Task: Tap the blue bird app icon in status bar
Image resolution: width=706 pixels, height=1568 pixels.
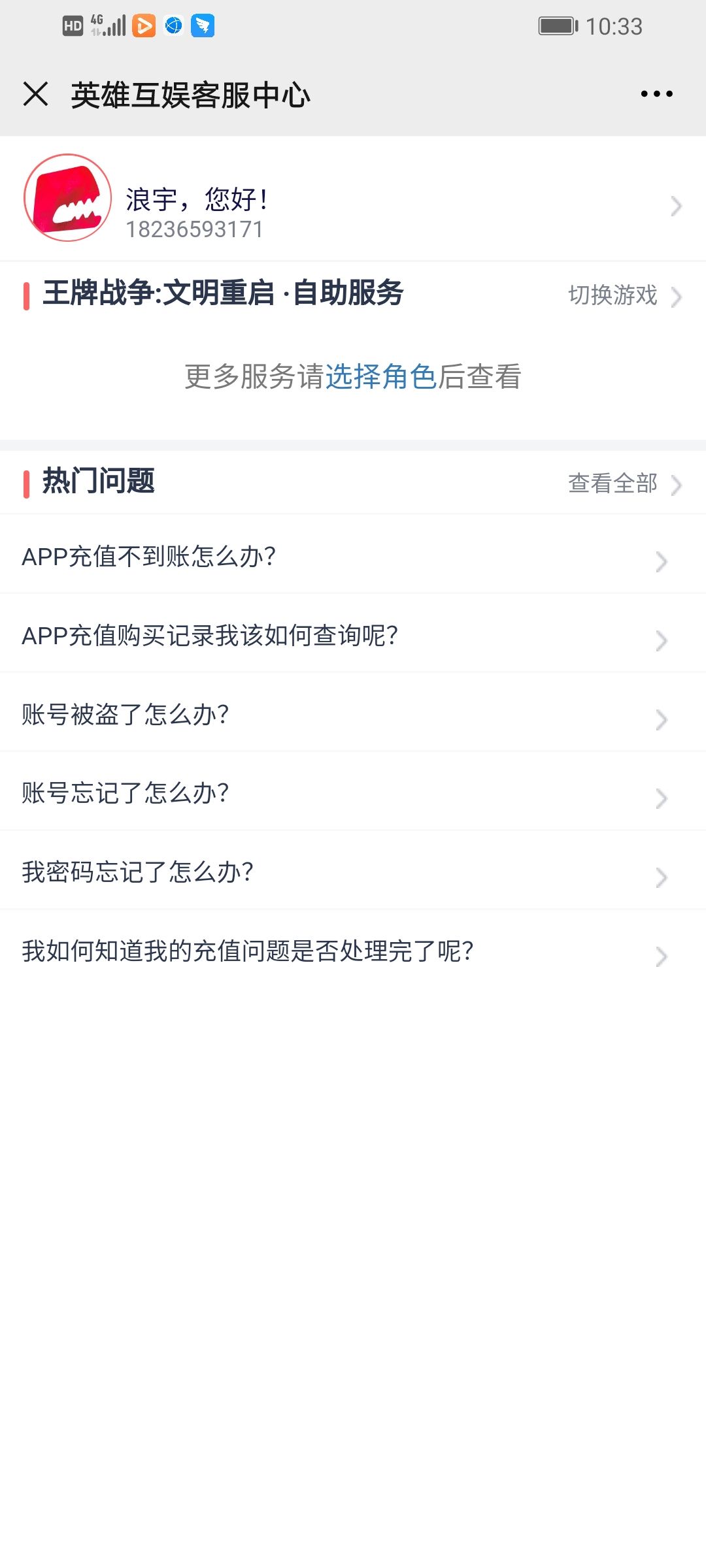Action: tap(203, 26)
